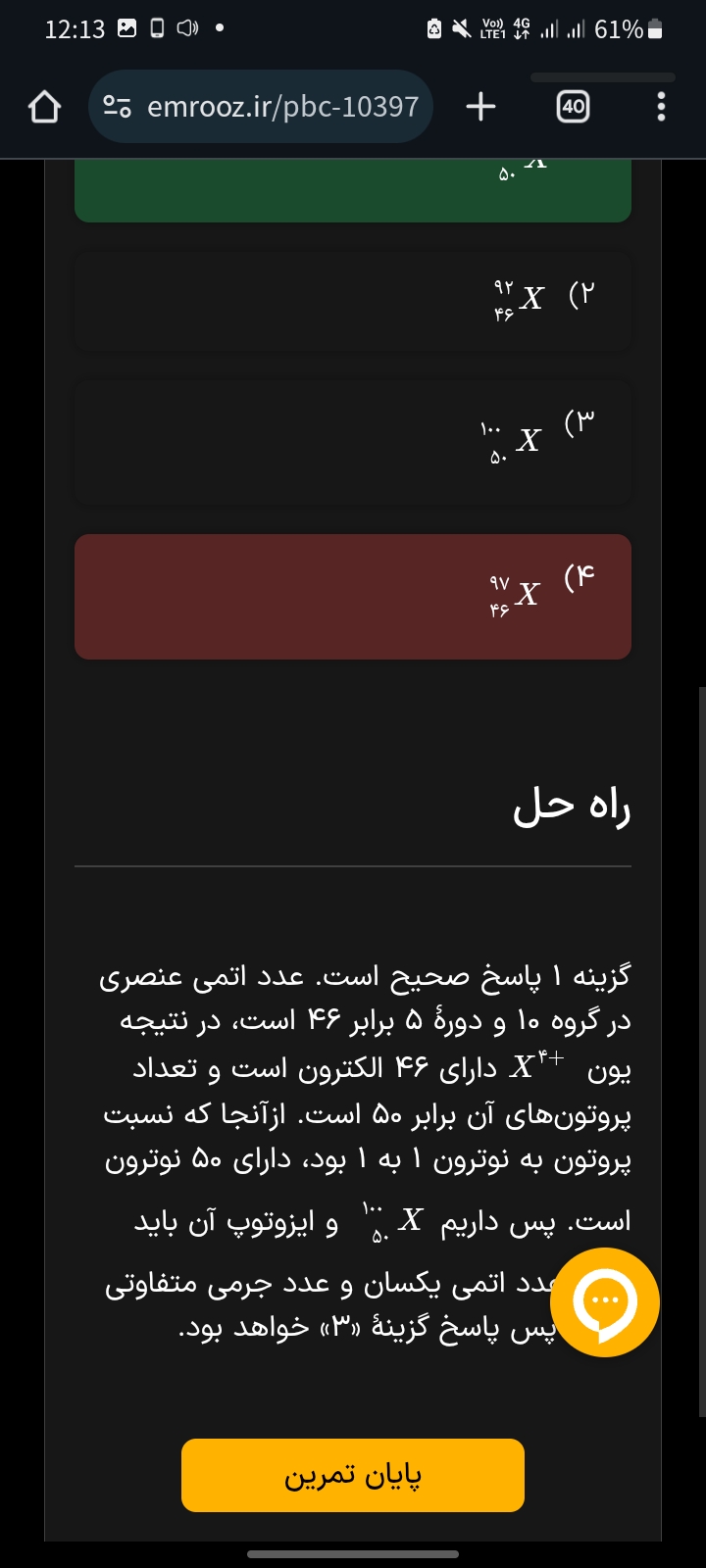Open a new browser tab
706x1568 pixels.
coord(480,107)
